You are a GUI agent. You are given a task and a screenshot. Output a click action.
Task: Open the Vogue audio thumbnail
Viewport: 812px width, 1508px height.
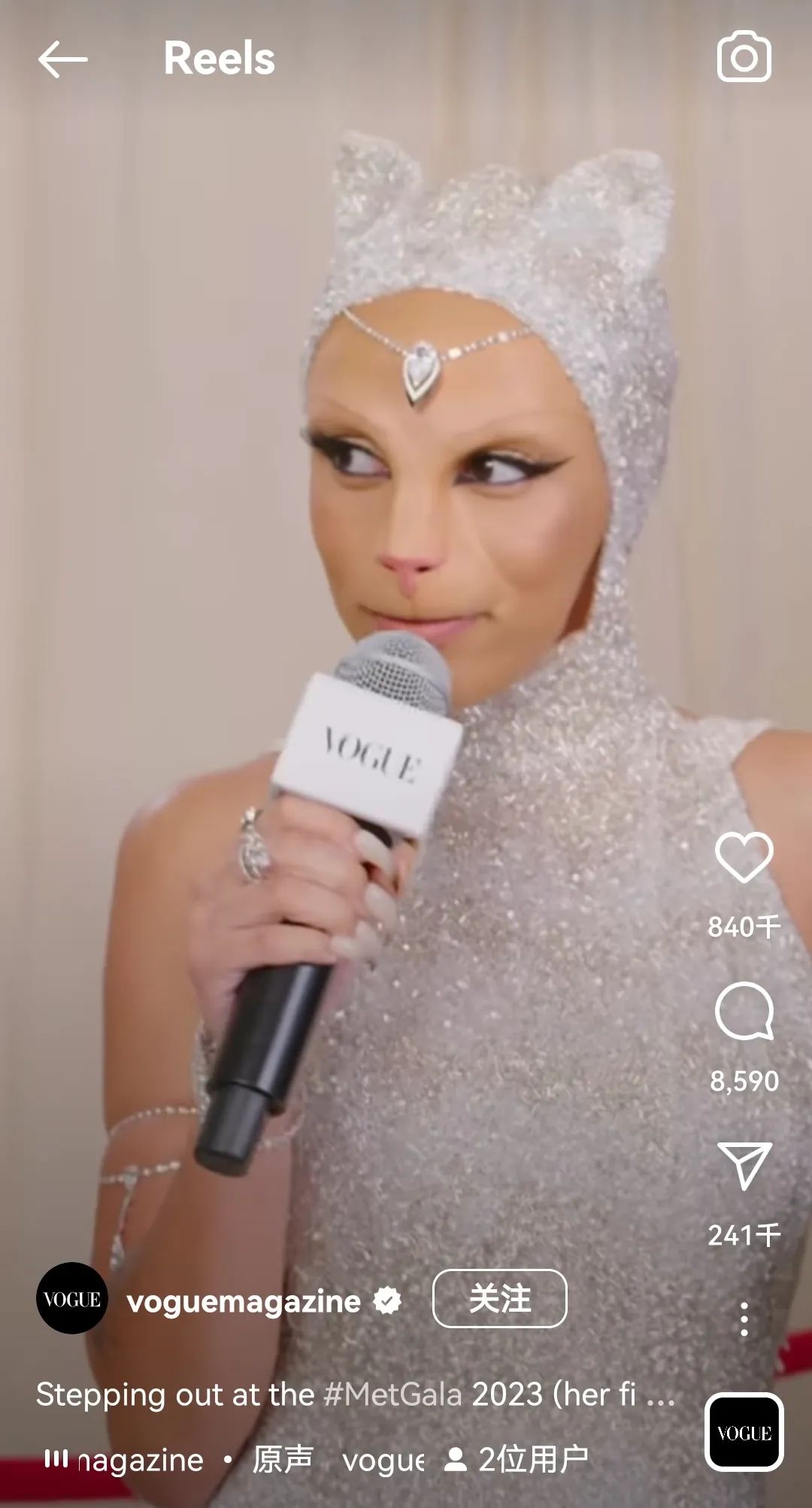744,1433
